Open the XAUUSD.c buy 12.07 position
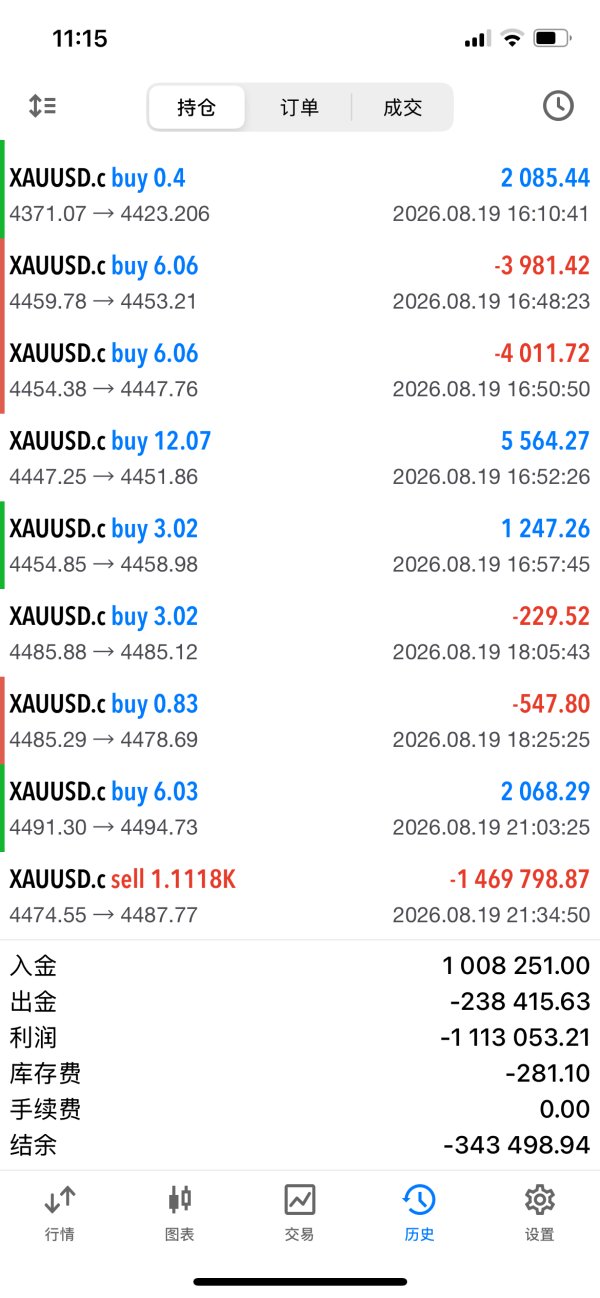This screenshot has width=600, height=1298. coord(300,458)
